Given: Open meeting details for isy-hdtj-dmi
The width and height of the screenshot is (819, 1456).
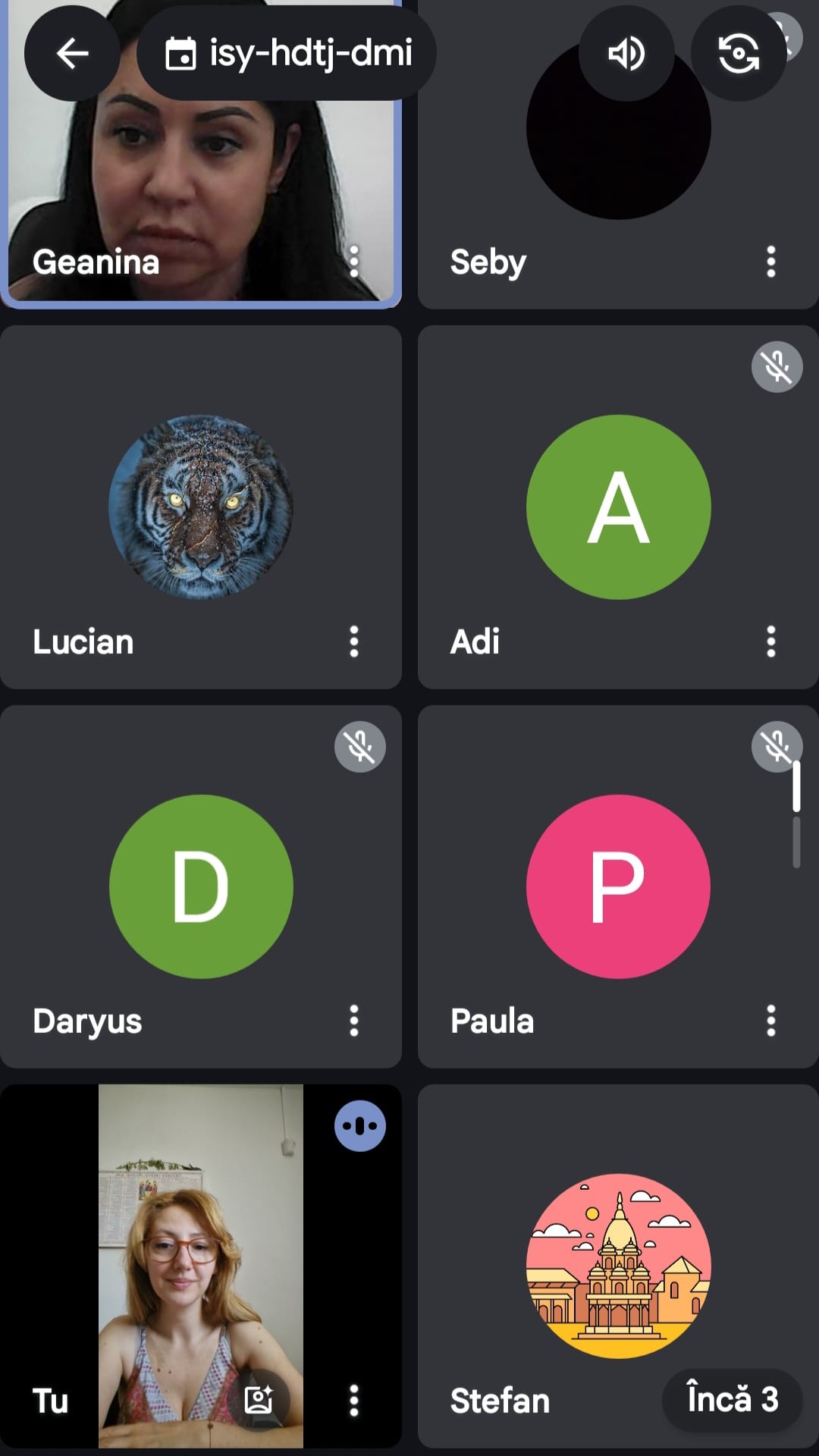Looking at the screenshot, I should click(287, 53).
